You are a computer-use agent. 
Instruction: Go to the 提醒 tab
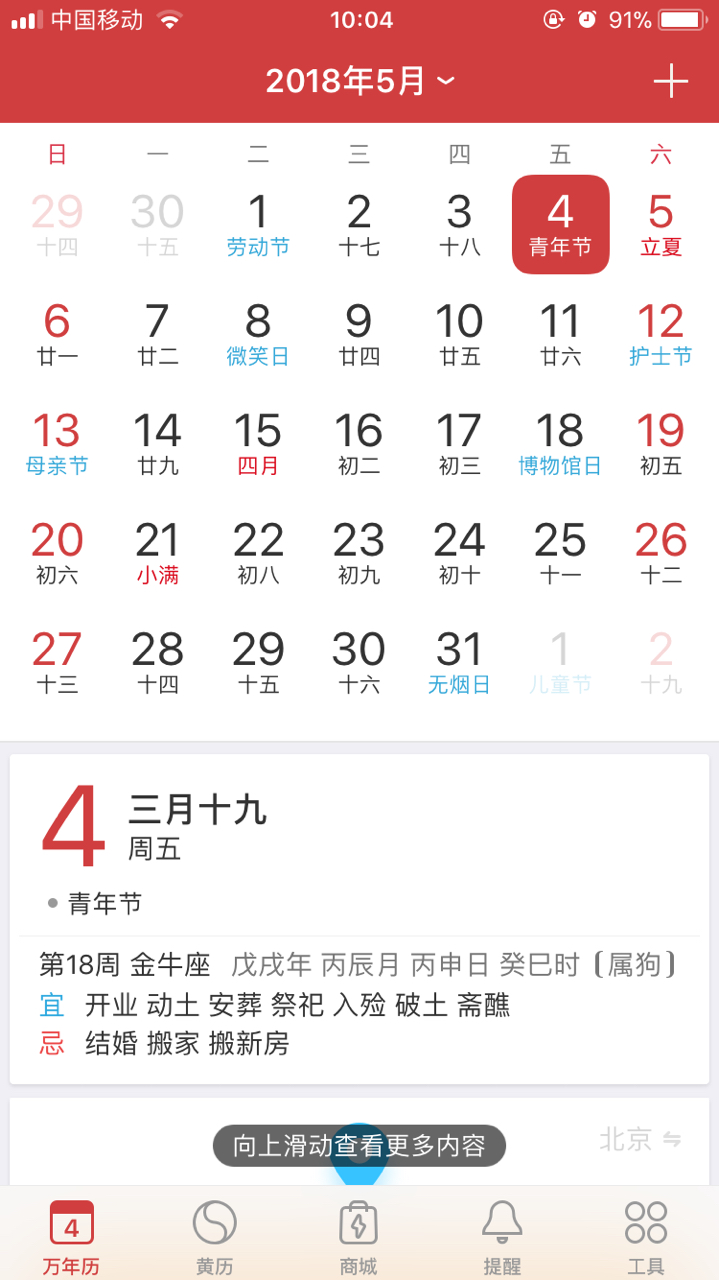[x=502, y=1237]
